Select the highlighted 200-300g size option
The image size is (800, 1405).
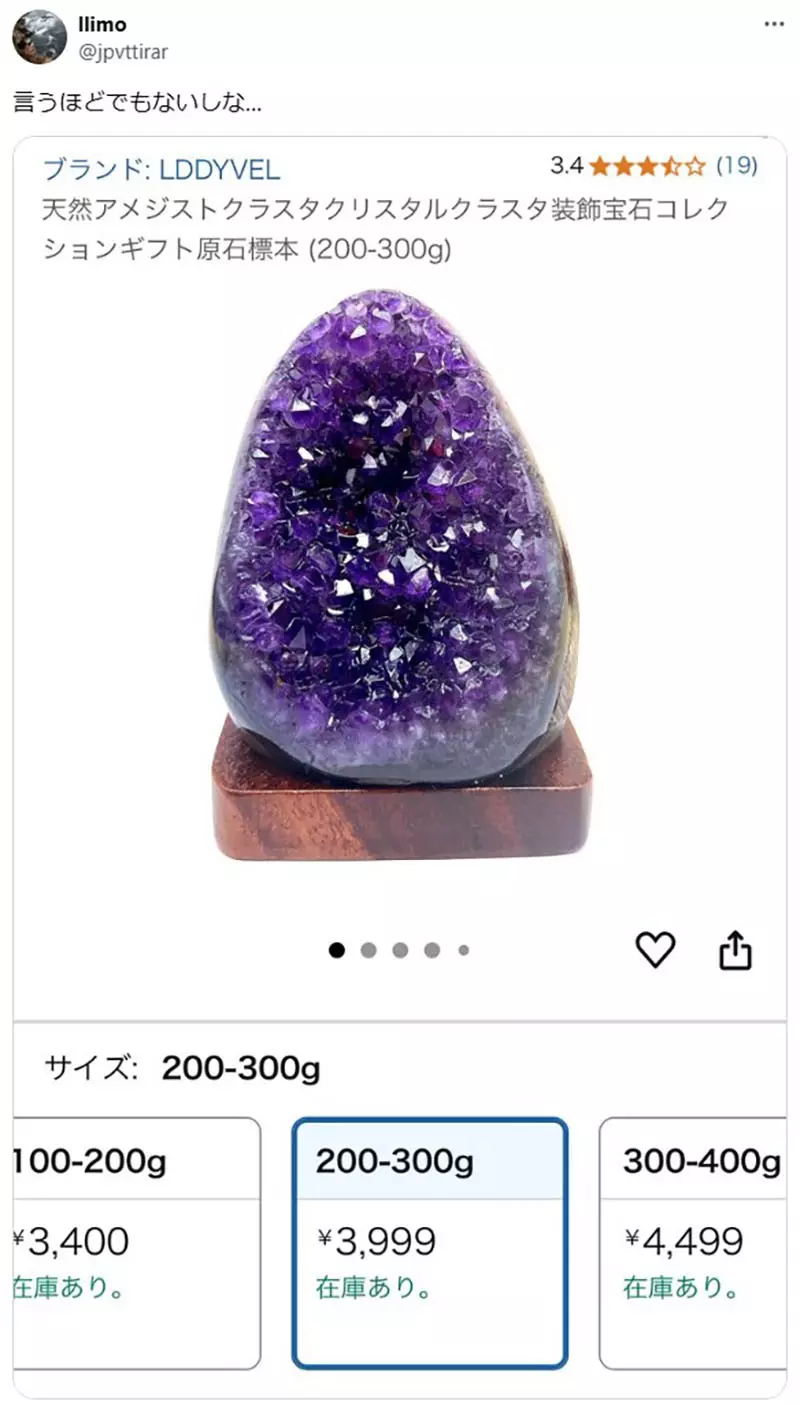click(x=429, y=1243)
